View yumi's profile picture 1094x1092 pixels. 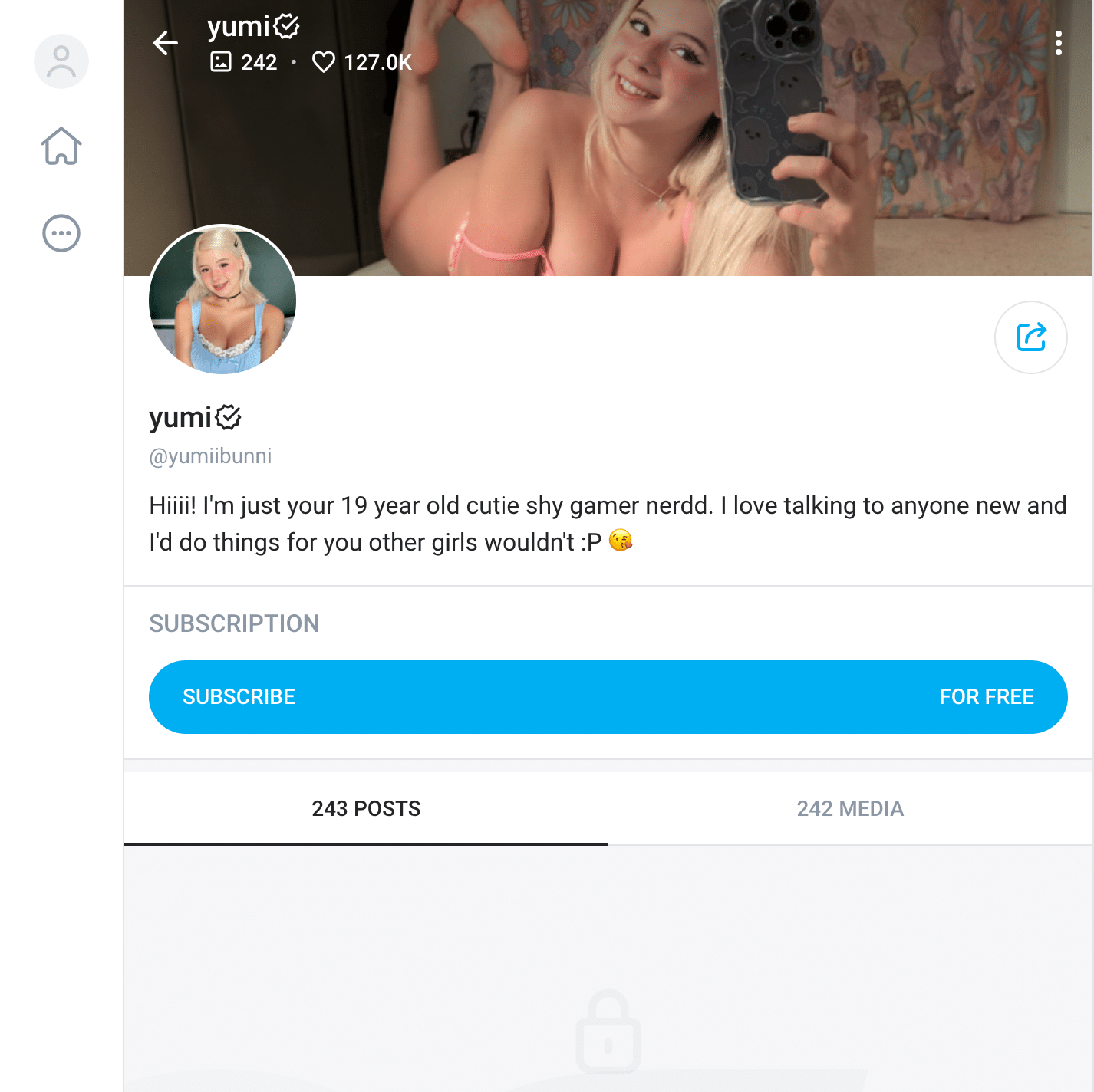(222, 299)
